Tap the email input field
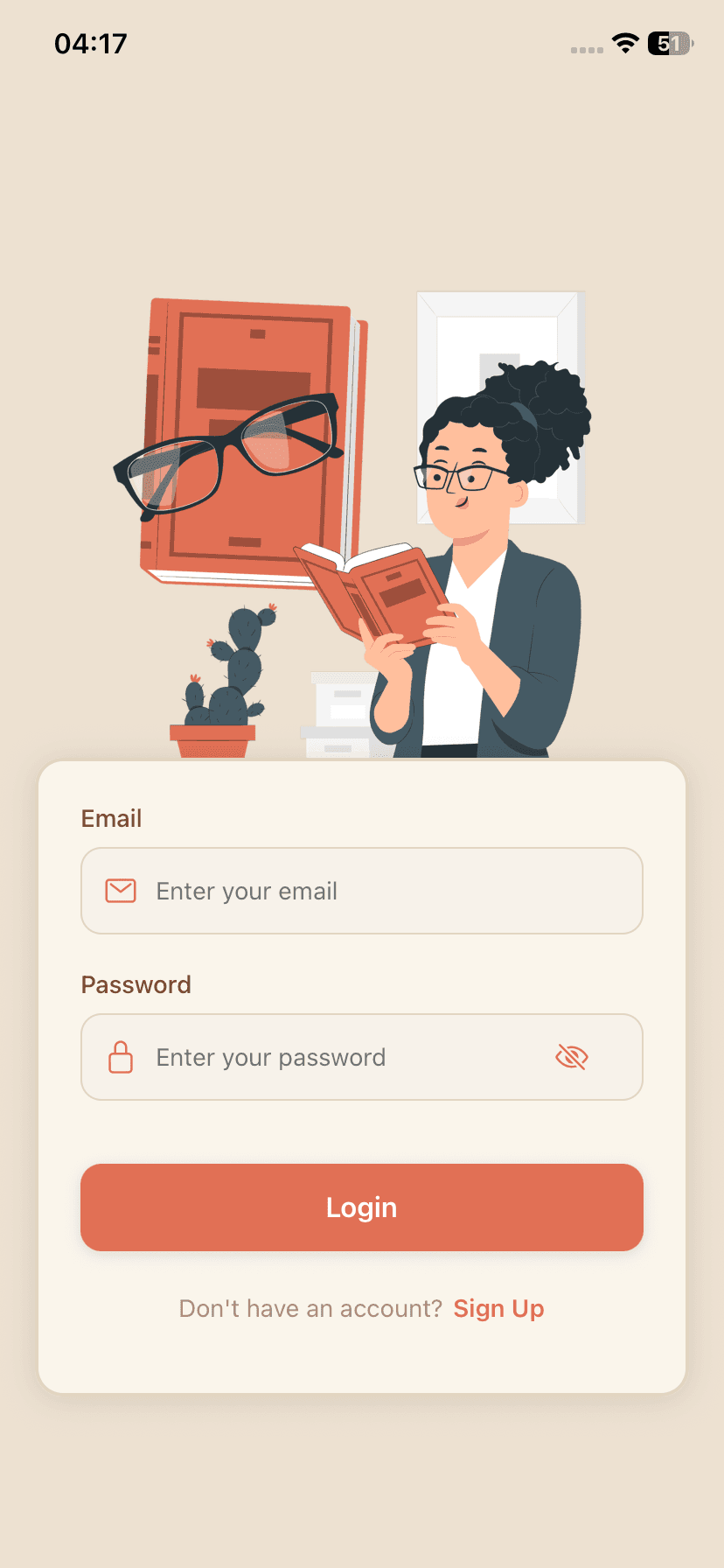Screen dimensions: 724x1568 (x=362, y=891)
